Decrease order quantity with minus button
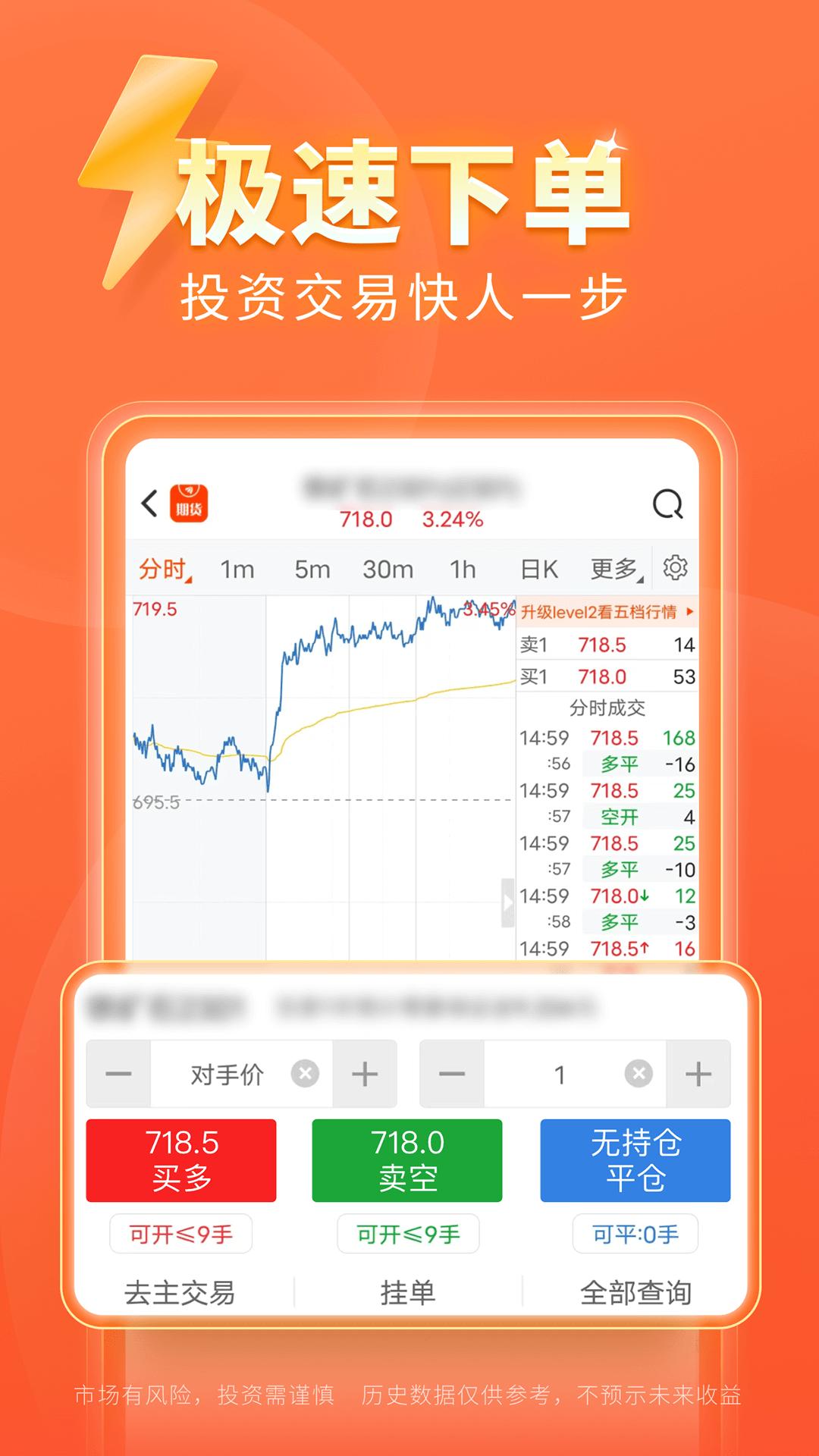The width and height of the screenshot is (819, 1456). point(453,1073)
